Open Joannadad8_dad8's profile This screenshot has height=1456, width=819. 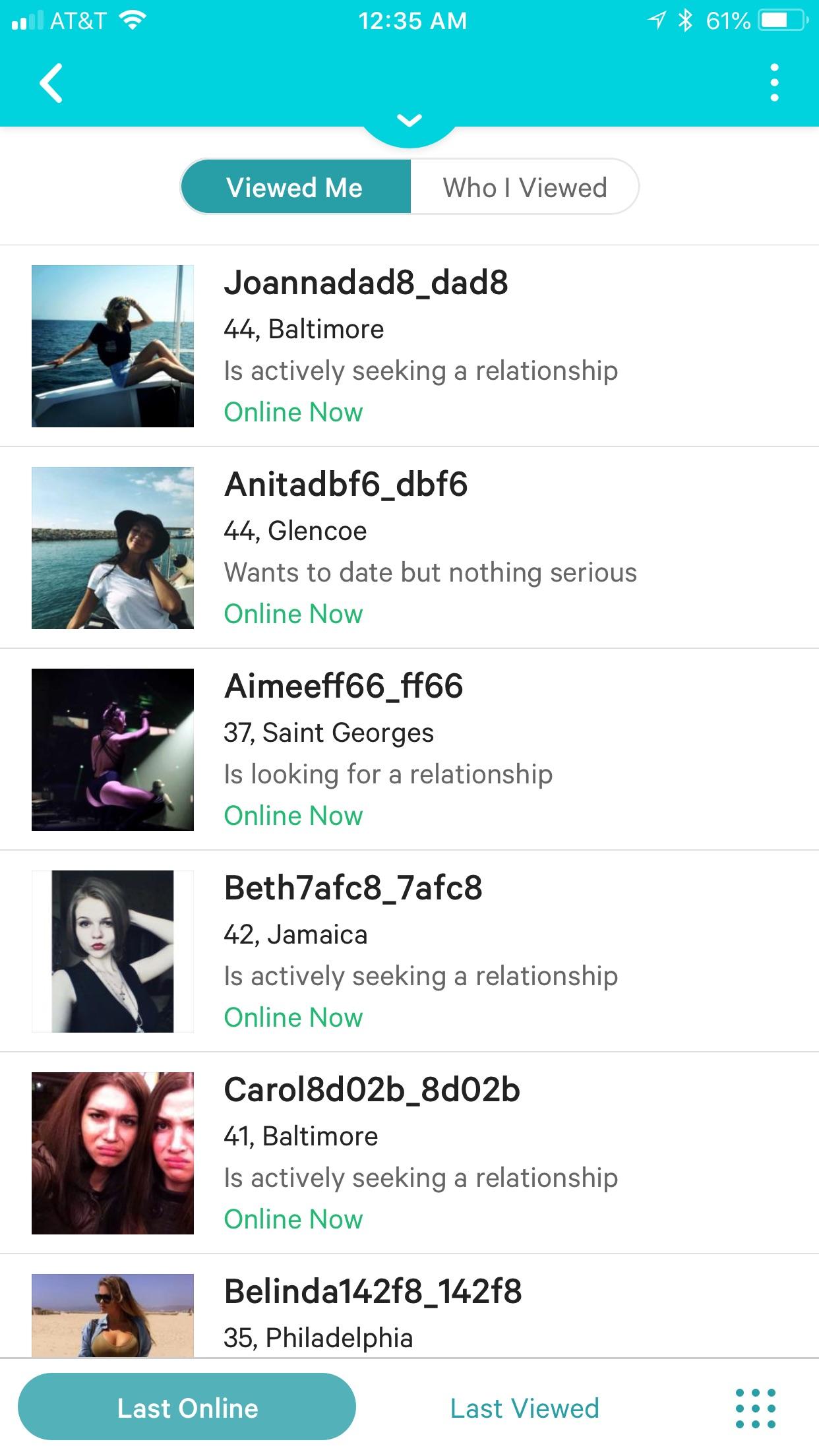[x=367, y=283]
